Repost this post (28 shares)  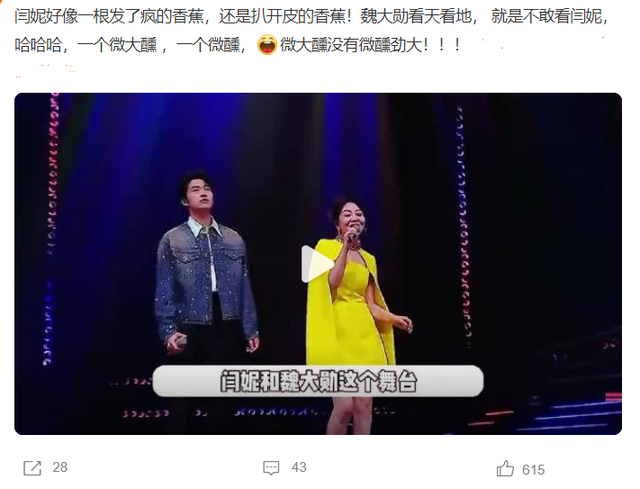[x=33, y=468]
